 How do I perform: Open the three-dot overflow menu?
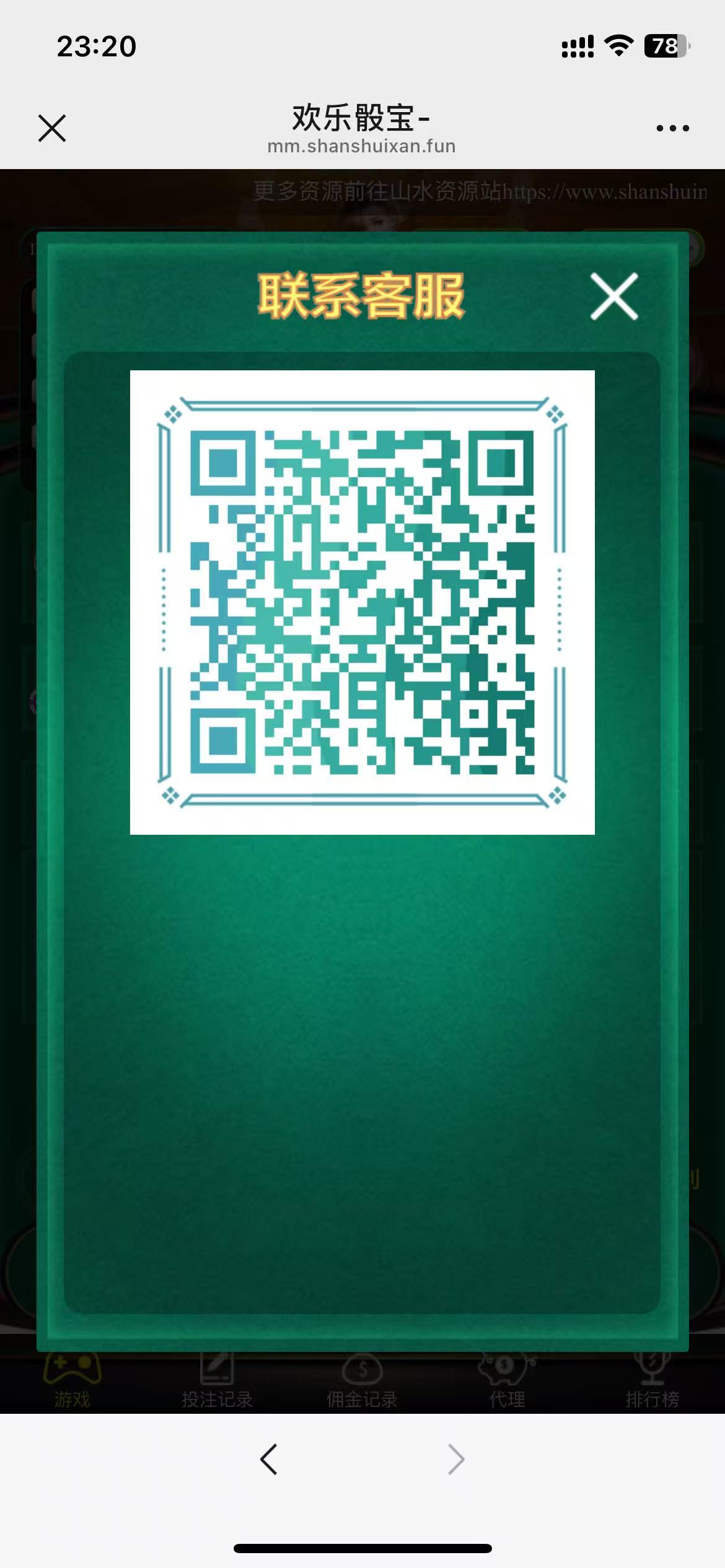[x=672, y=128]
